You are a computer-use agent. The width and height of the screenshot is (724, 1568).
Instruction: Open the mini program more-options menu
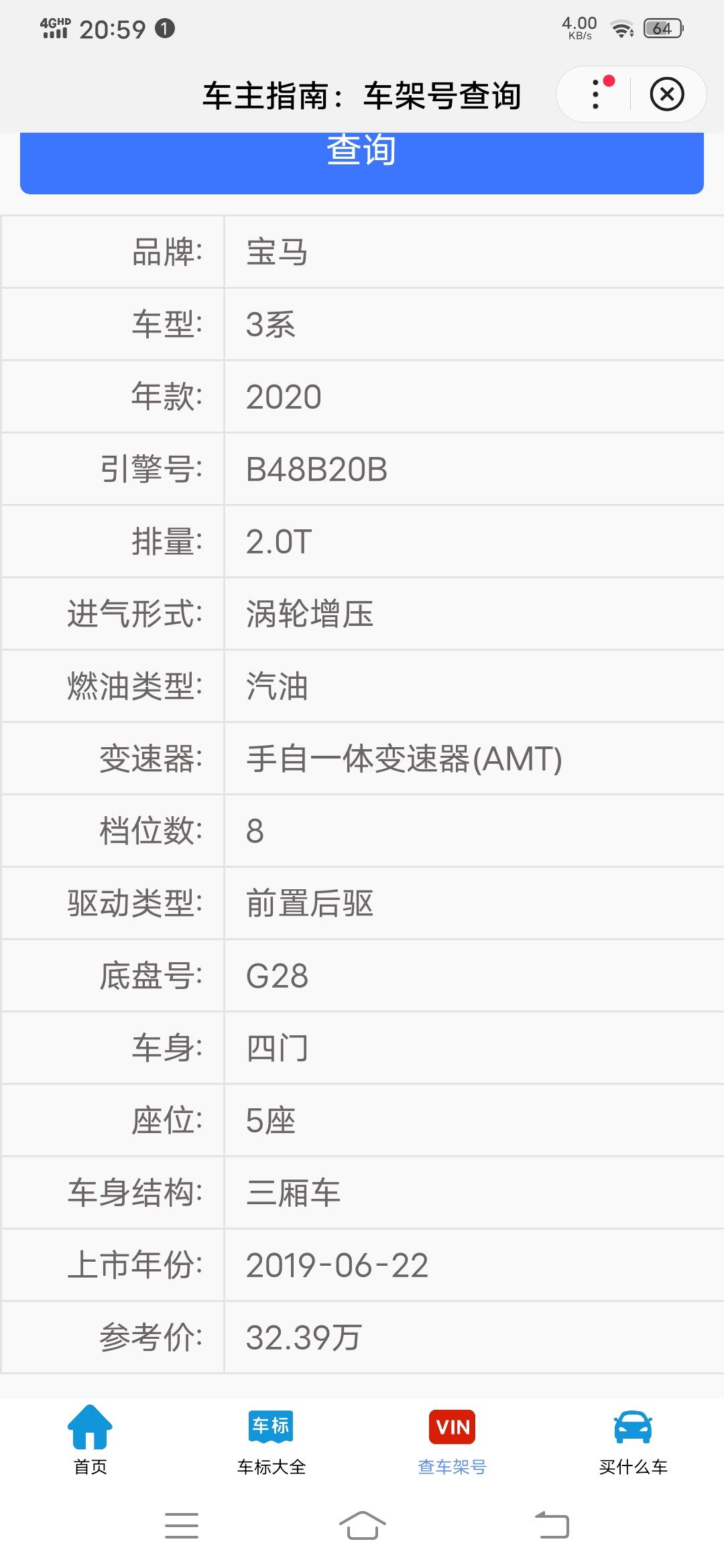[596, 94]
